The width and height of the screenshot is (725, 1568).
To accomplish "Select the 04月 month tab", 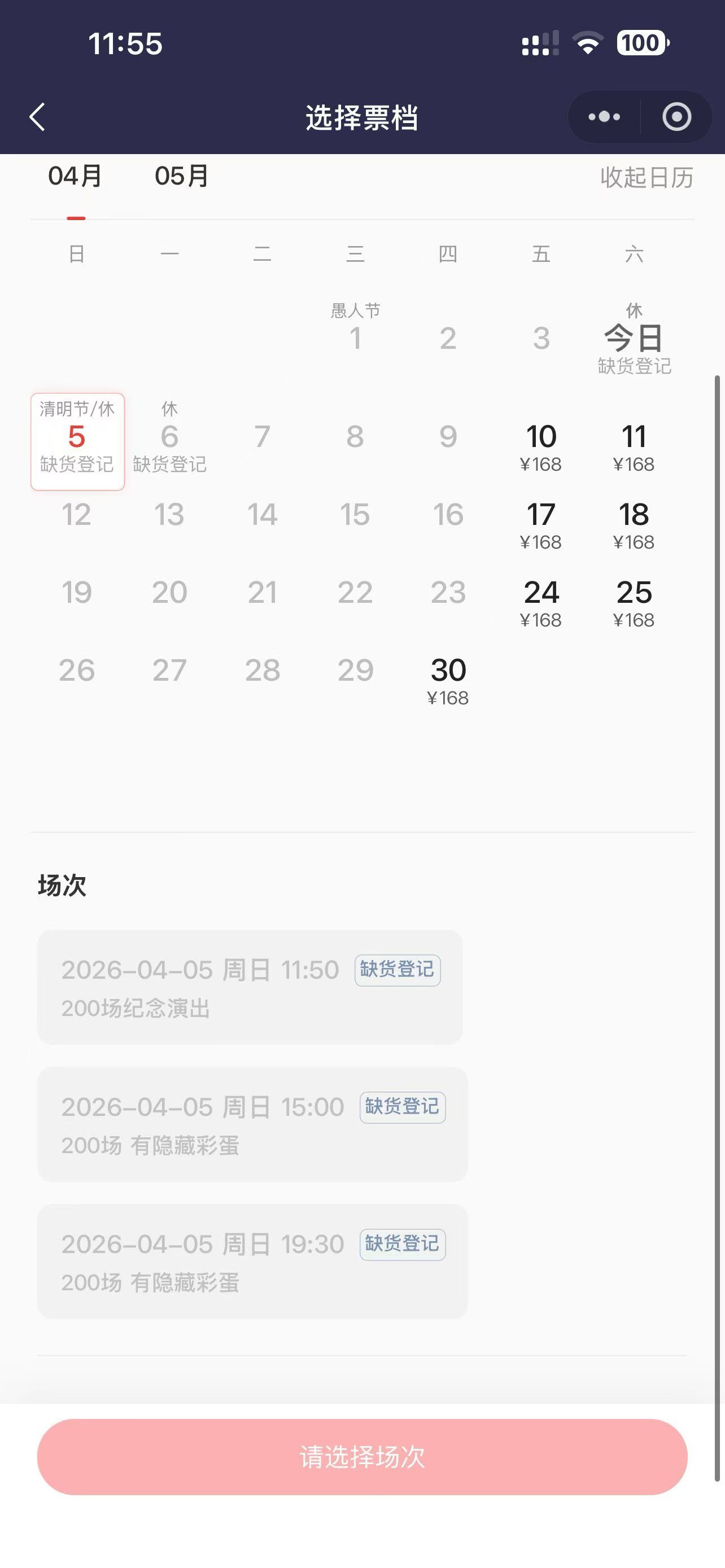I will (76, 177).
